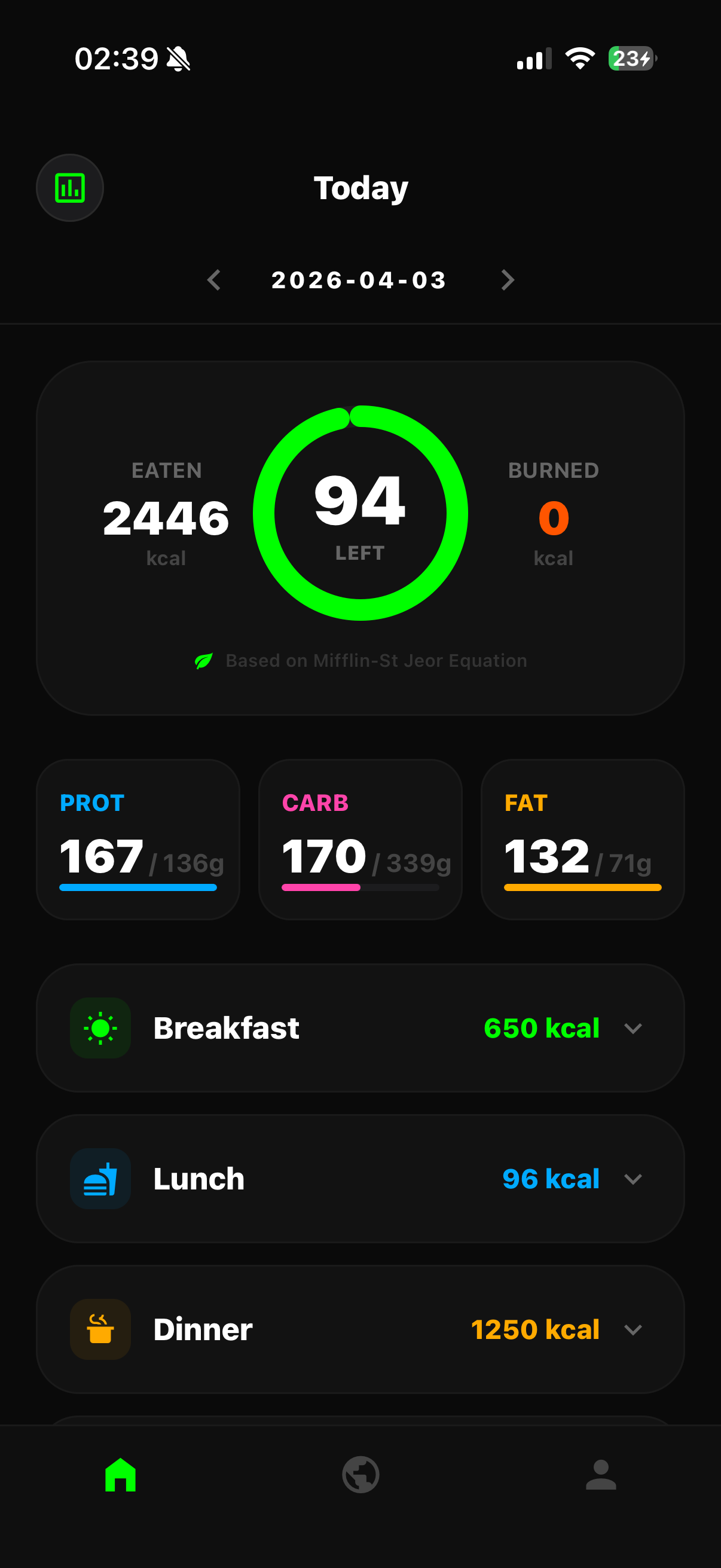721x1568 pixels.
Task: Open the fat macro card
Action: pyautogui.click(x=582, y=840)
